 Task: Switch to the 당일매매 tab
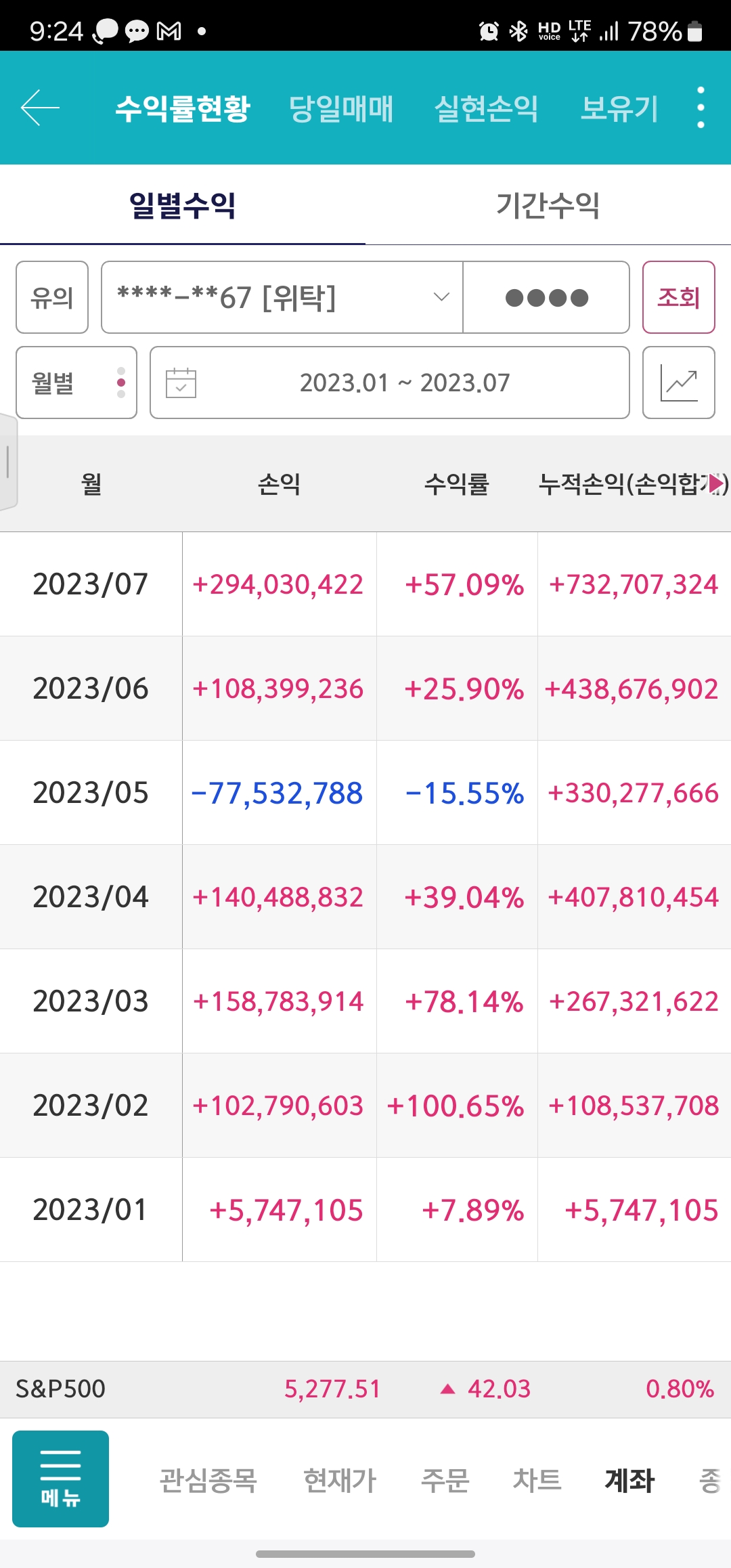tap(341, 108)
